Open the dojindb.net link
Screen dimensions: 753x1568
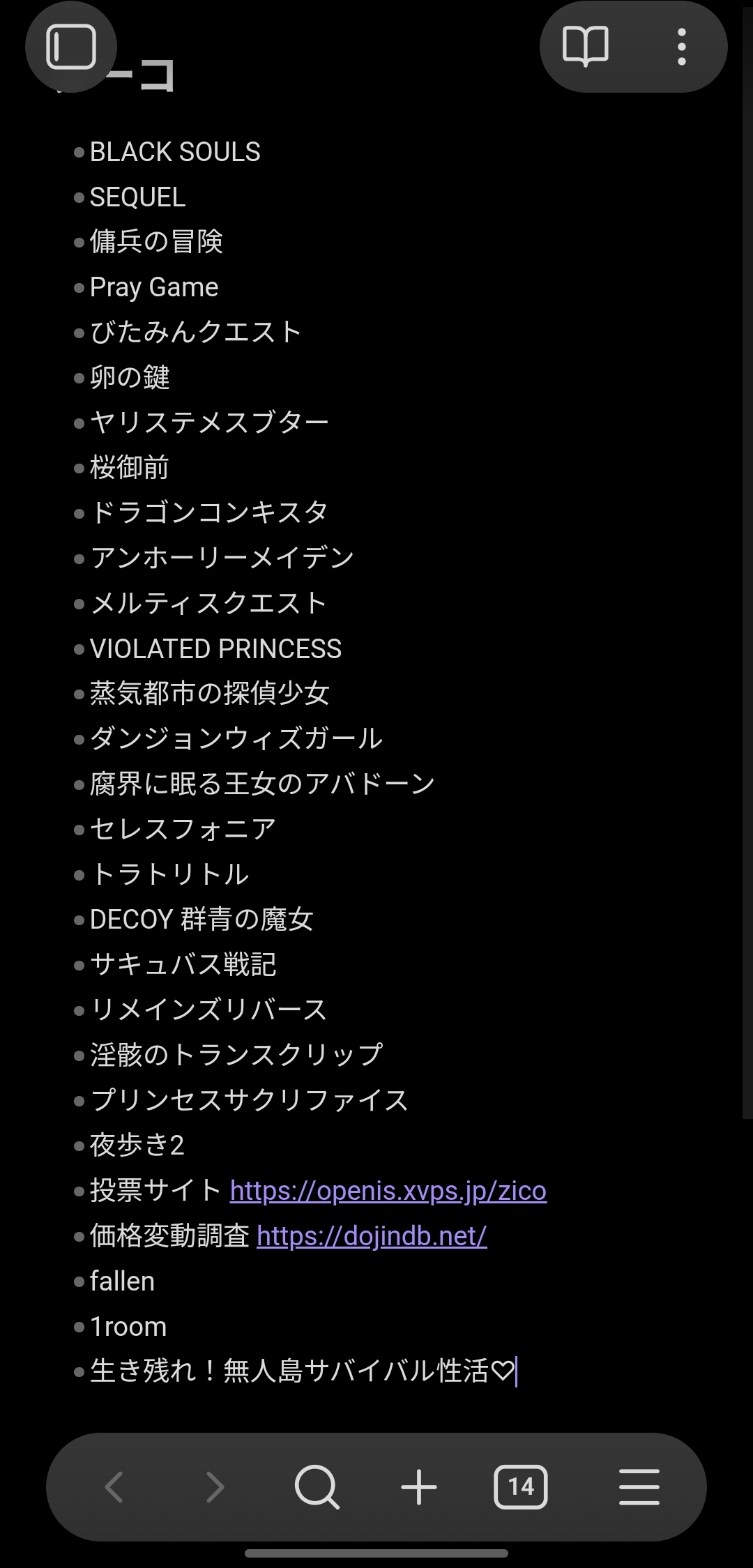click(372, 1236)
